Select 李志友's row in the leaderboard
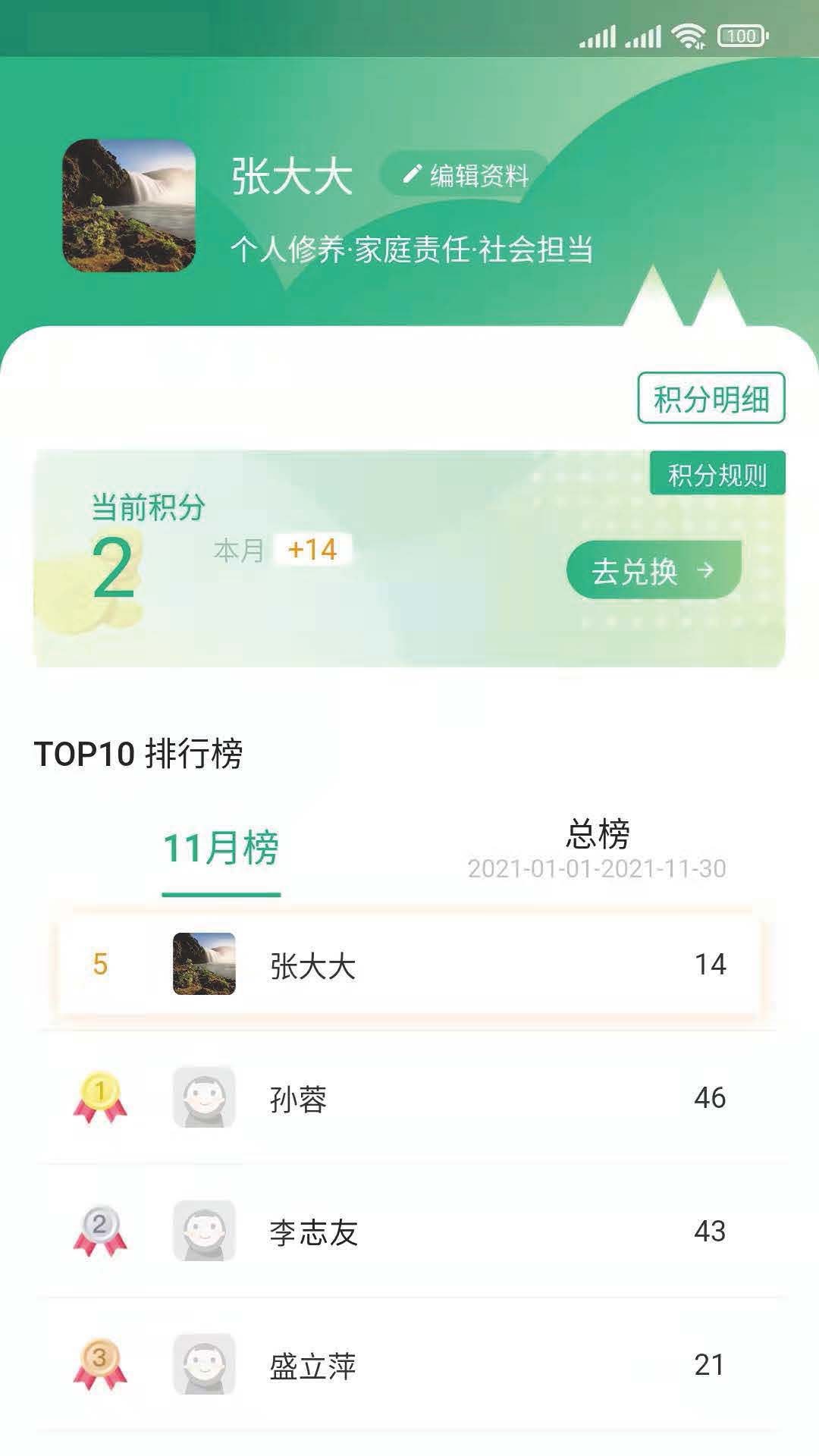The image size is (819, 1456). pos(409,1232)
